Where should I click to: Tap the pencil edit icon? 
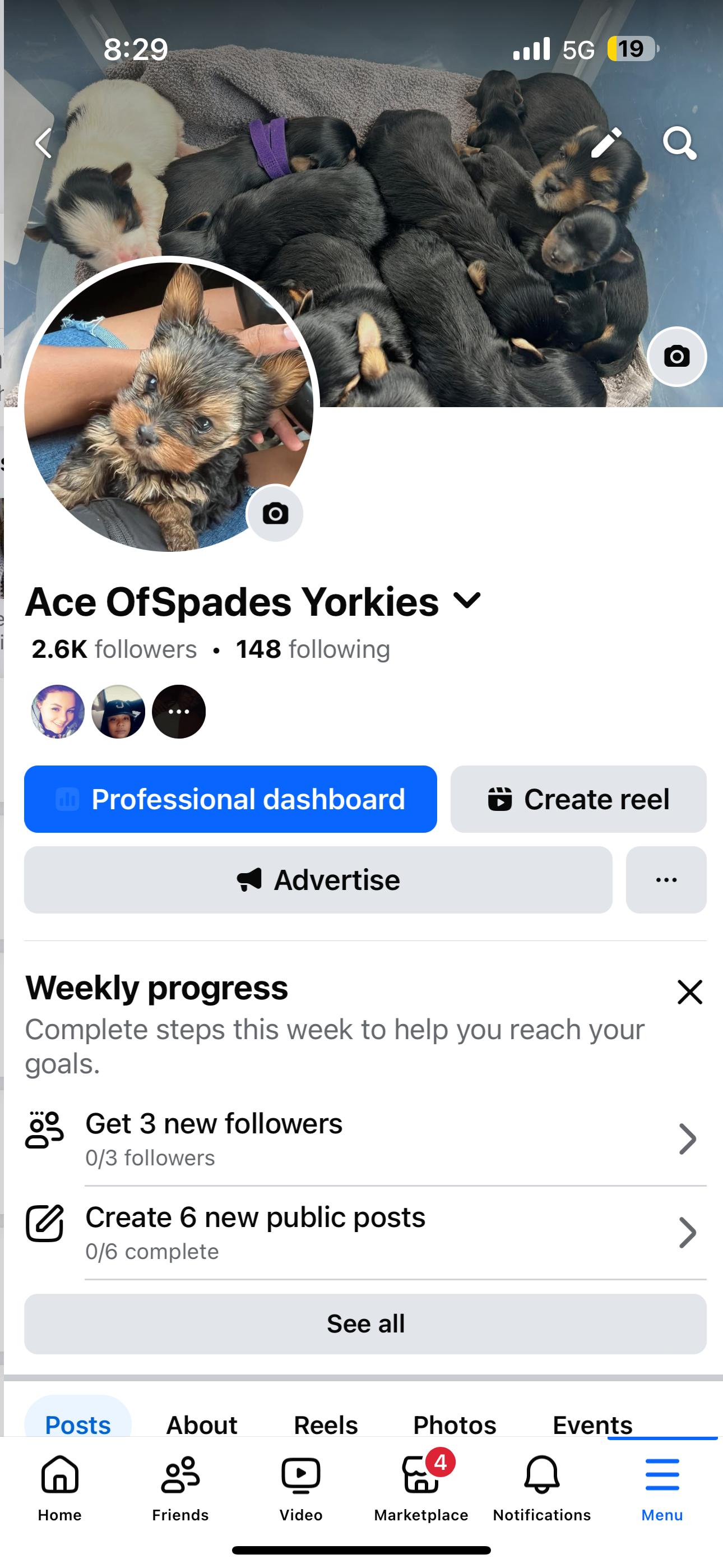606,142
